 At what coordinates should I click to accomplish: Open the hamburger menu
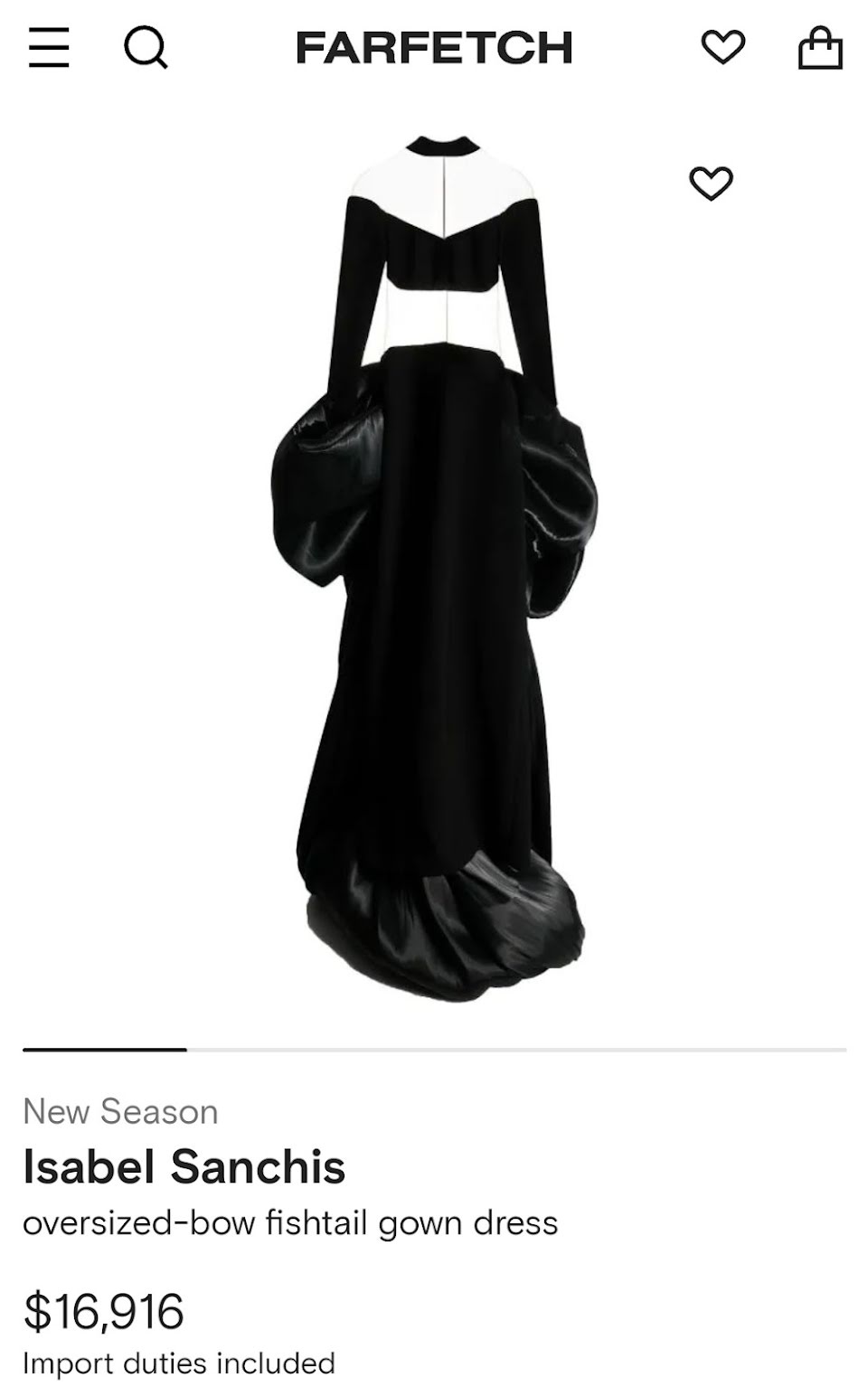[49, 47]
